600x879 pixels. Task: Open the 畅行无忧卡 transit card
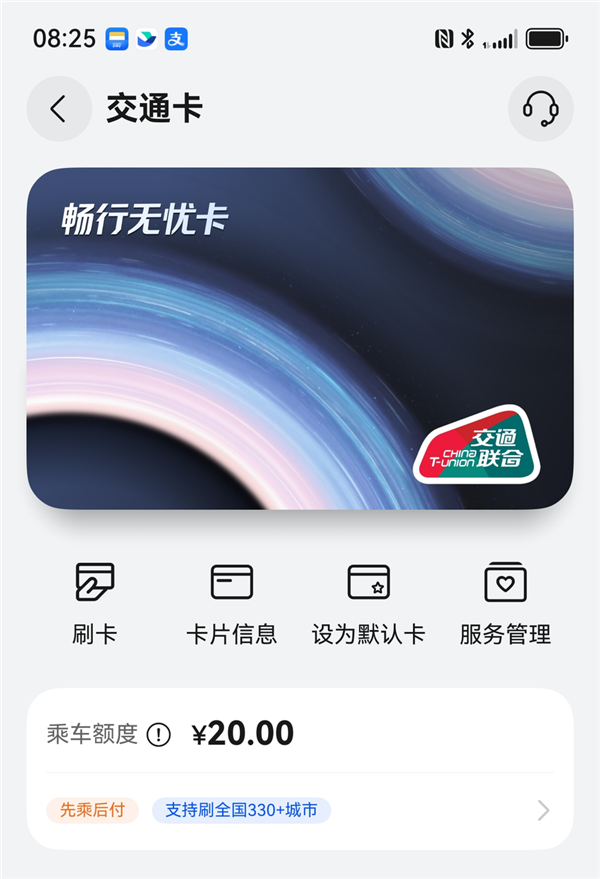(x=300, y=338)
